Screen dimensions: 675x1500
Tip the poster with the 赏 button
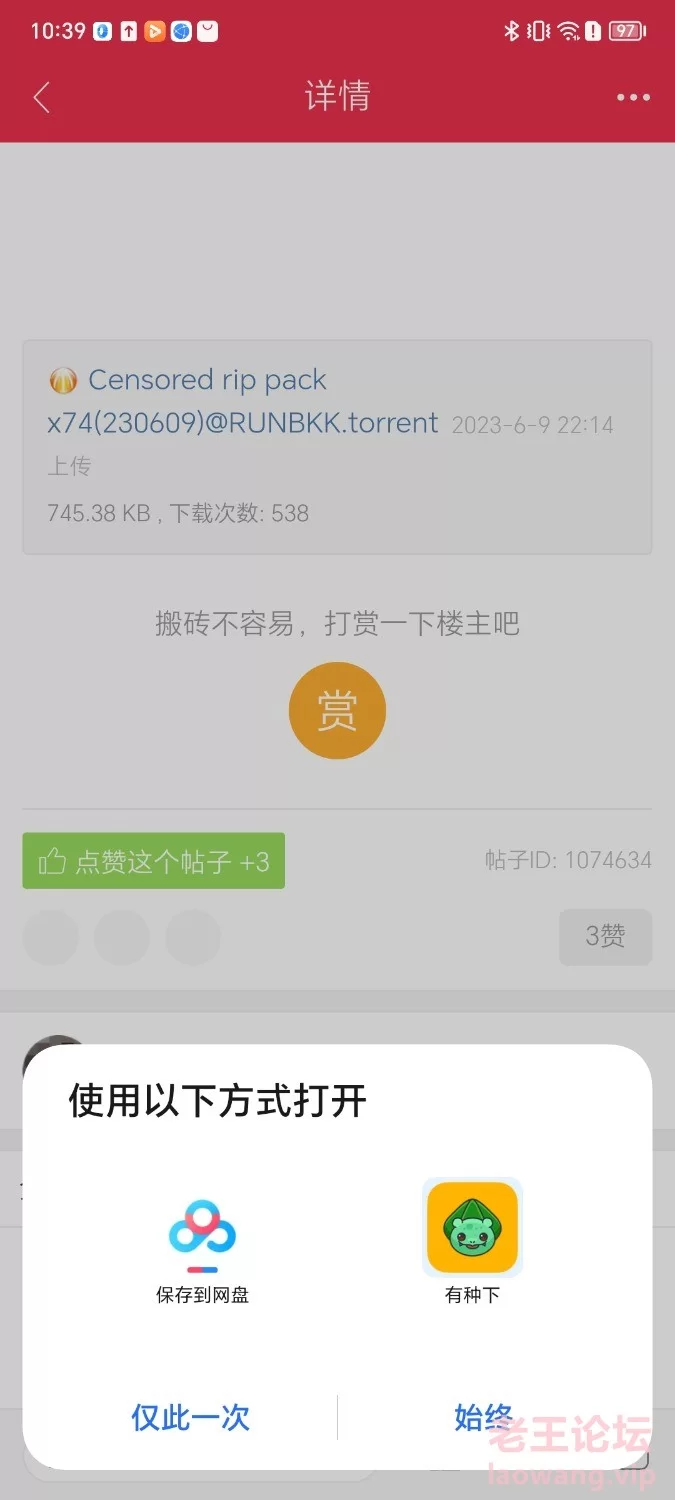(x=337, y=711)
